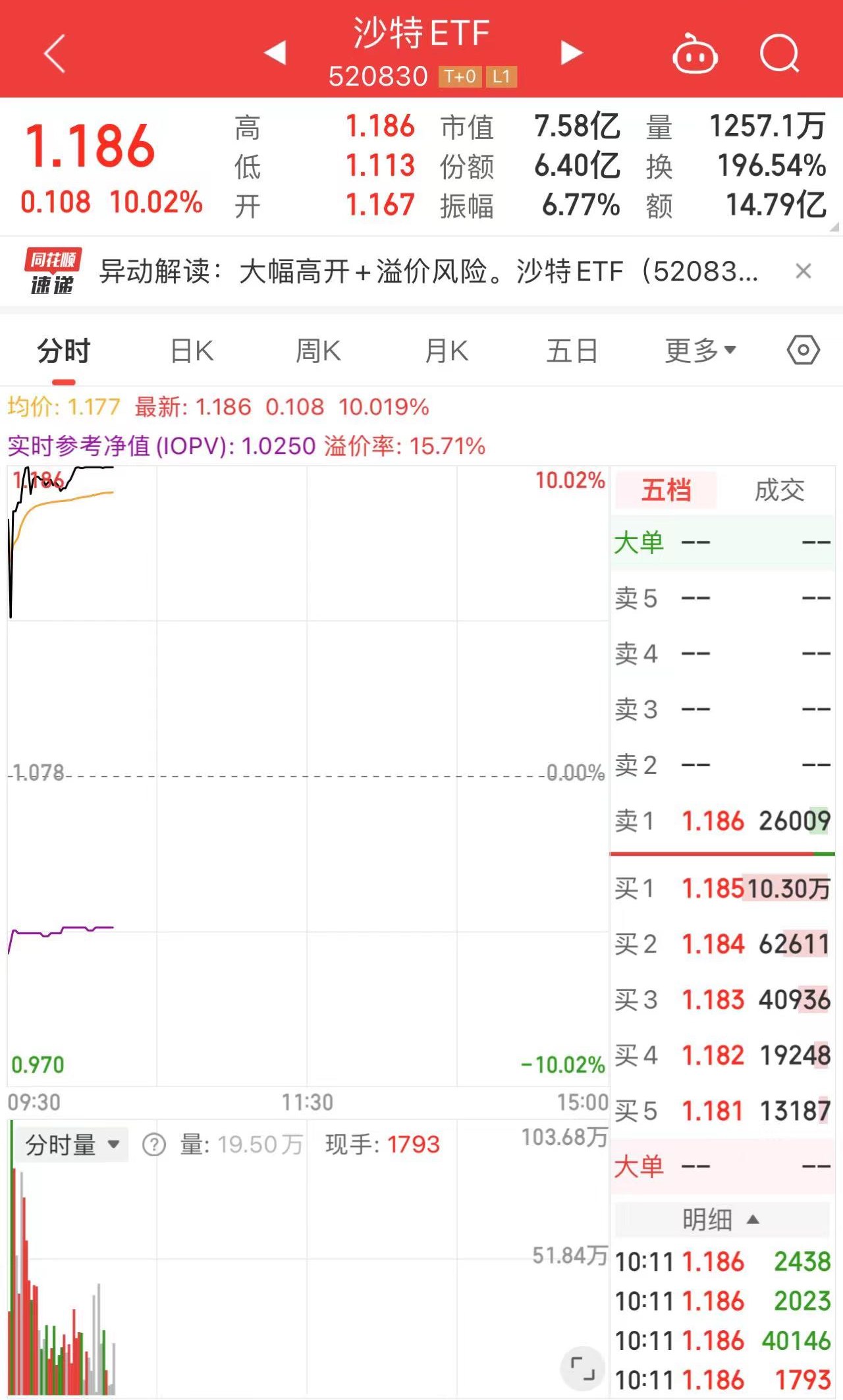Screen dimensions: 843x1400
Task: Switch to the previous stock with the left triangle
Action: pyautogui.click(x=275, y=53)
